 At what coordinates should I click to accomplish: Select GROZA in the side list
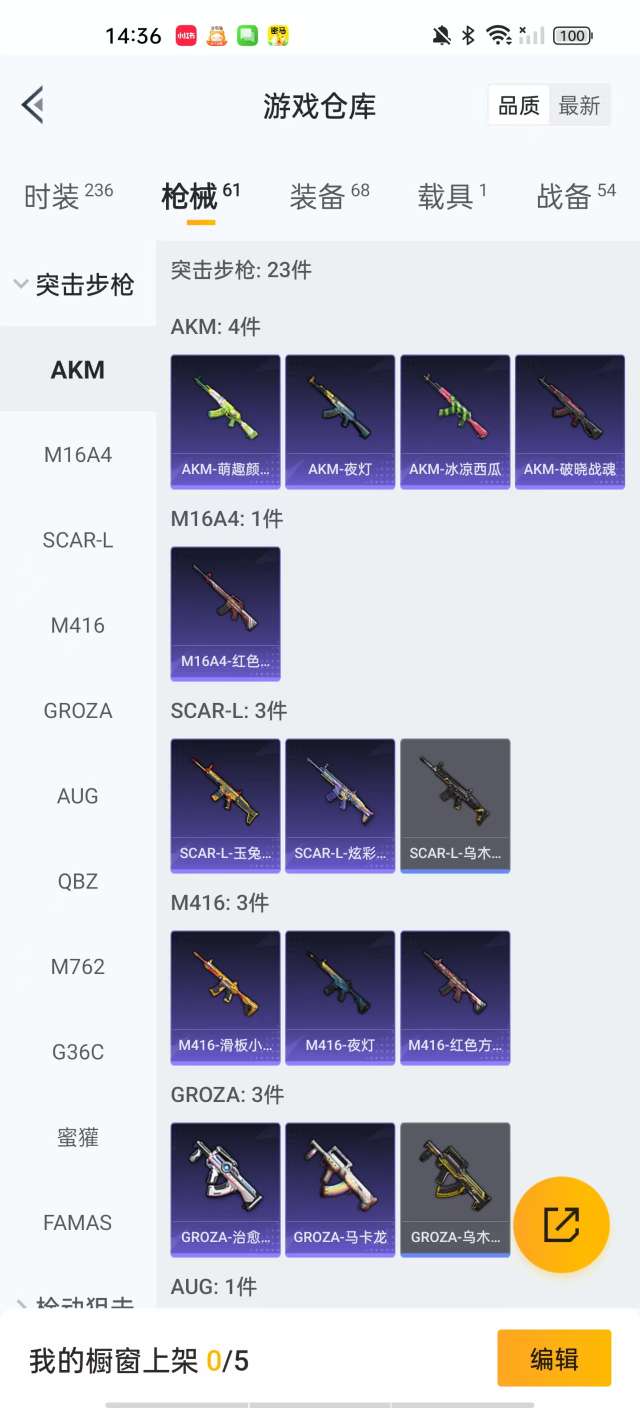click(78, 711)
